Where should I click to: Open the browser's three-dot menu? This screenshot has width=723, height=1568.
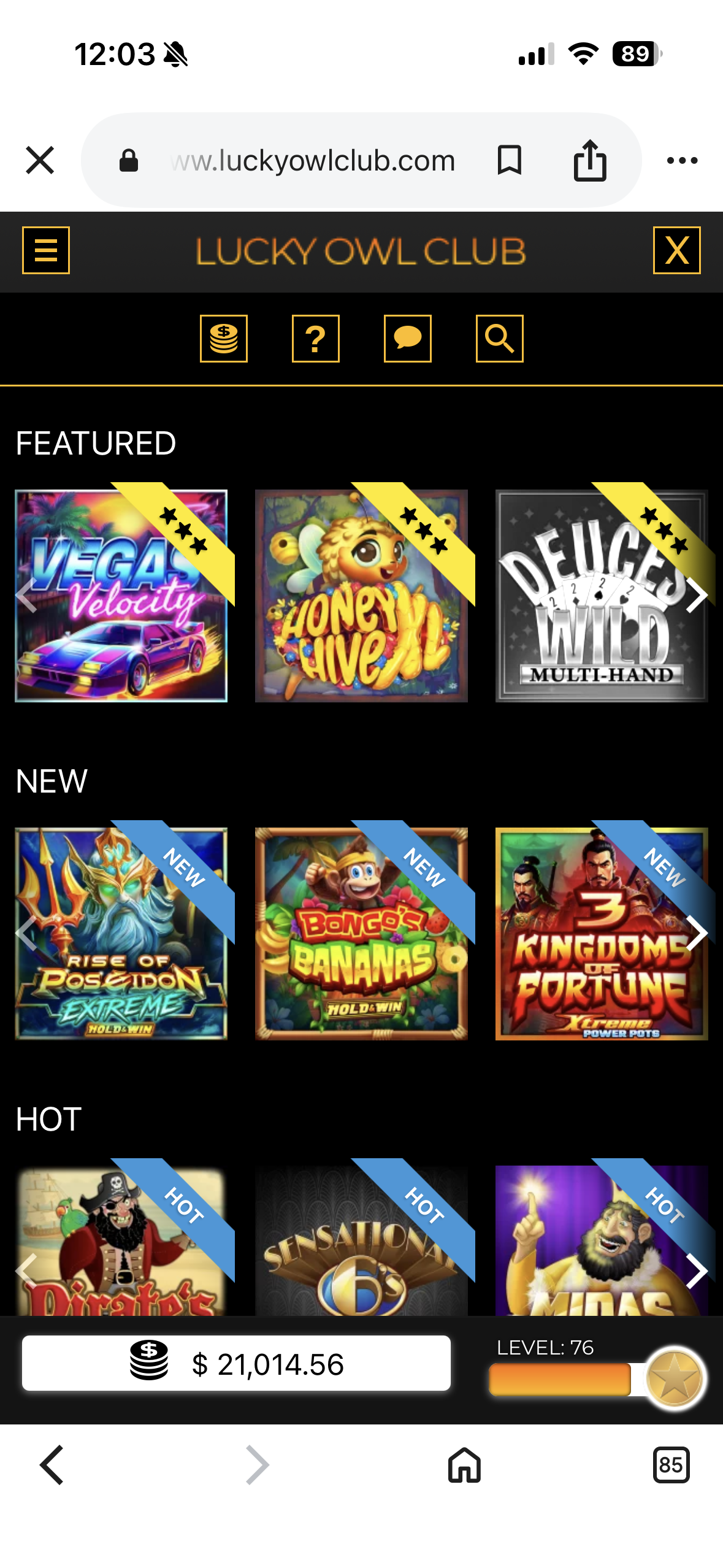click(x=682, y=161)
